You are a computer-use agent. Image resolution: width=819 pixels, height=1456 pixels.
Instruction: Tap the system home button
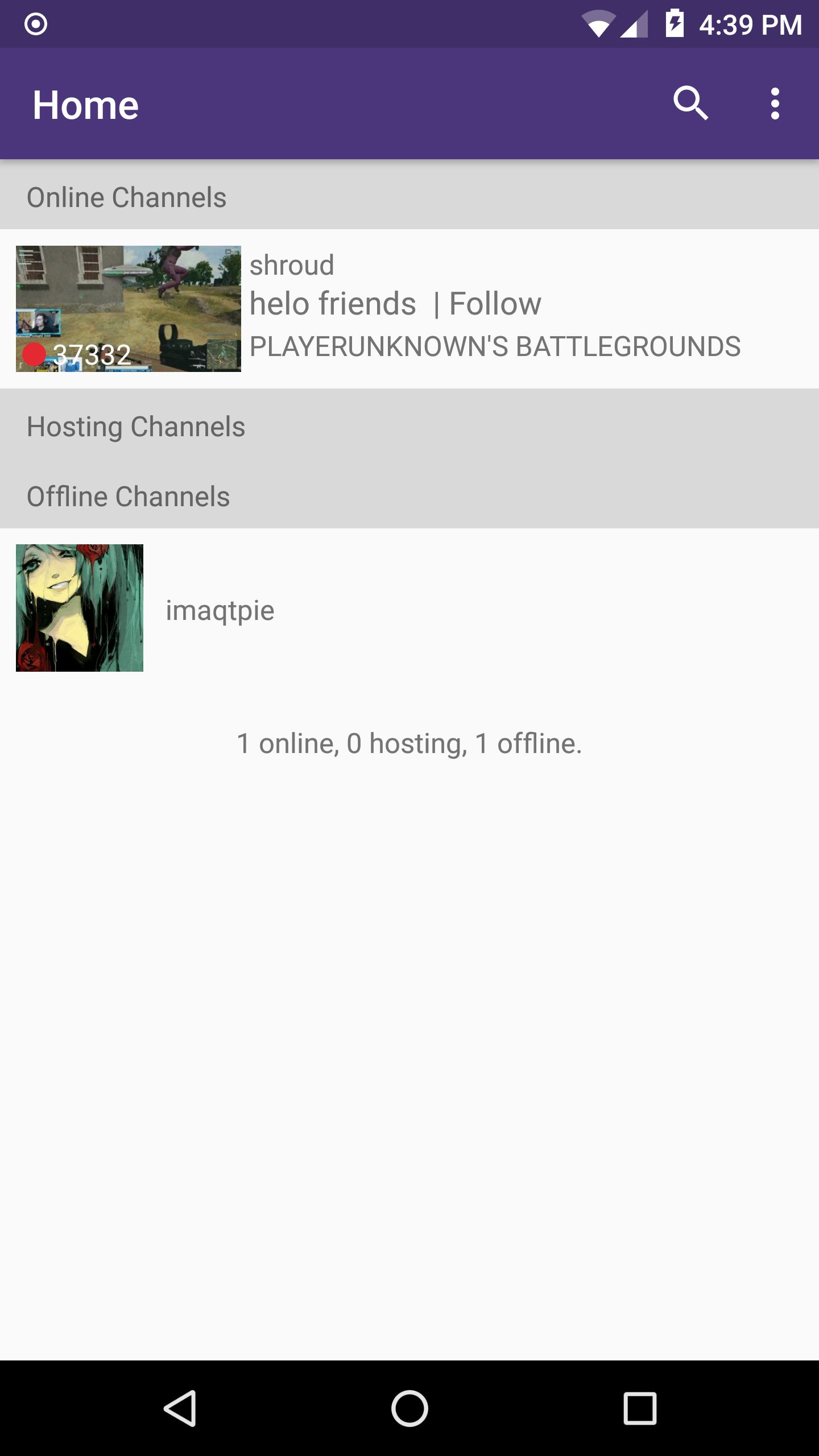[409, 1408]
